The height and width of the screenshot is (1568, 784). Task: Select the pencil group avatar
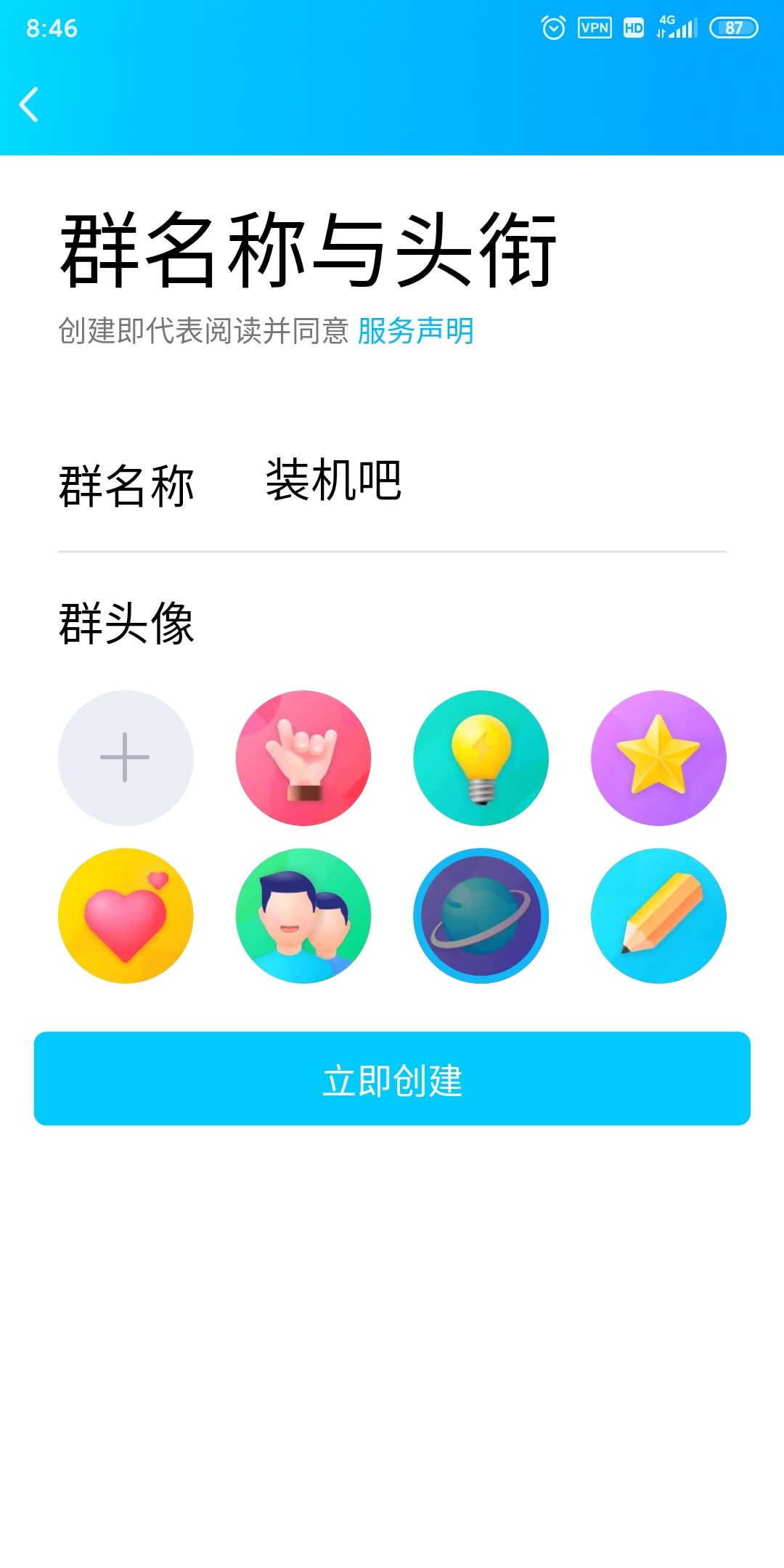pyautogui.click(x=659, y=916)
